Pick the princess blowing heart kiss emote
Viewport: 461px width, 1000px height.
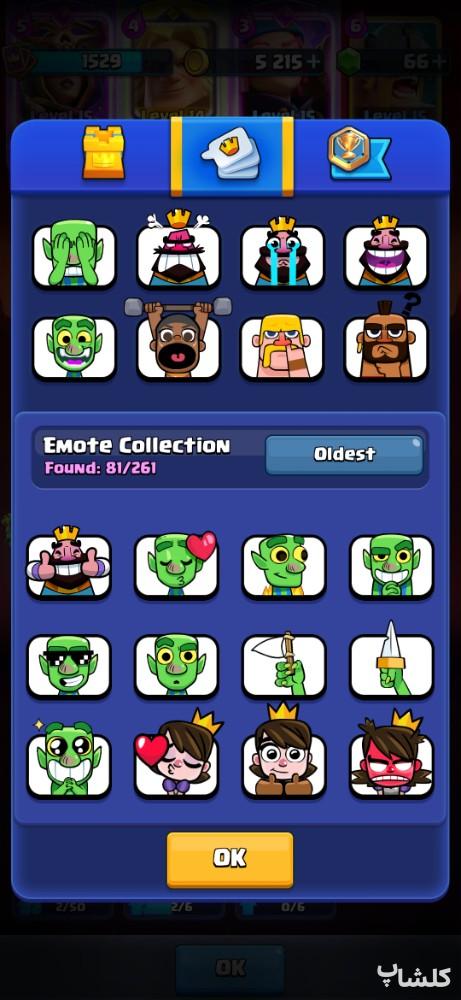(177, 758)
